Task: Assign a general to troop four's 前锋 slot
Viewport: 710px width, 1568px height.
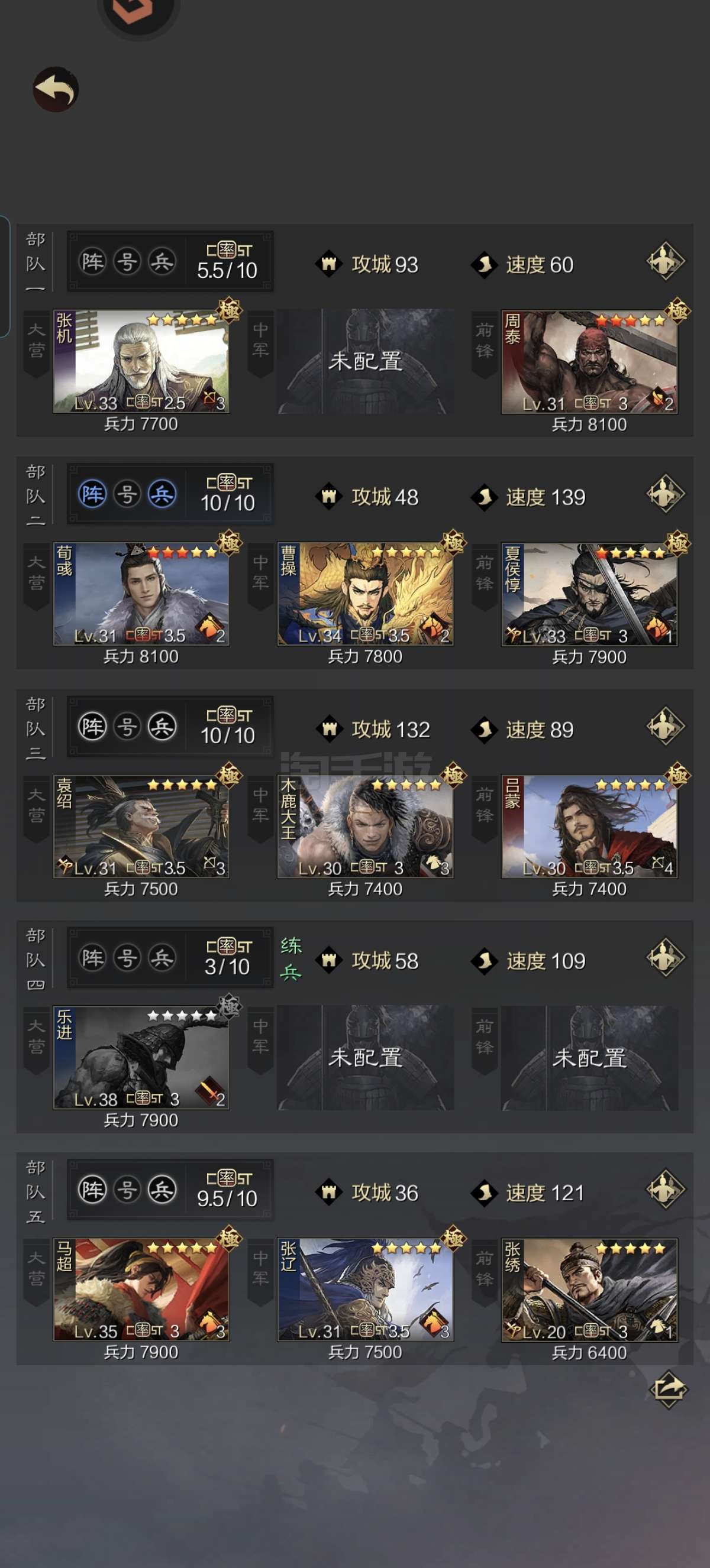Action: 589,1057
